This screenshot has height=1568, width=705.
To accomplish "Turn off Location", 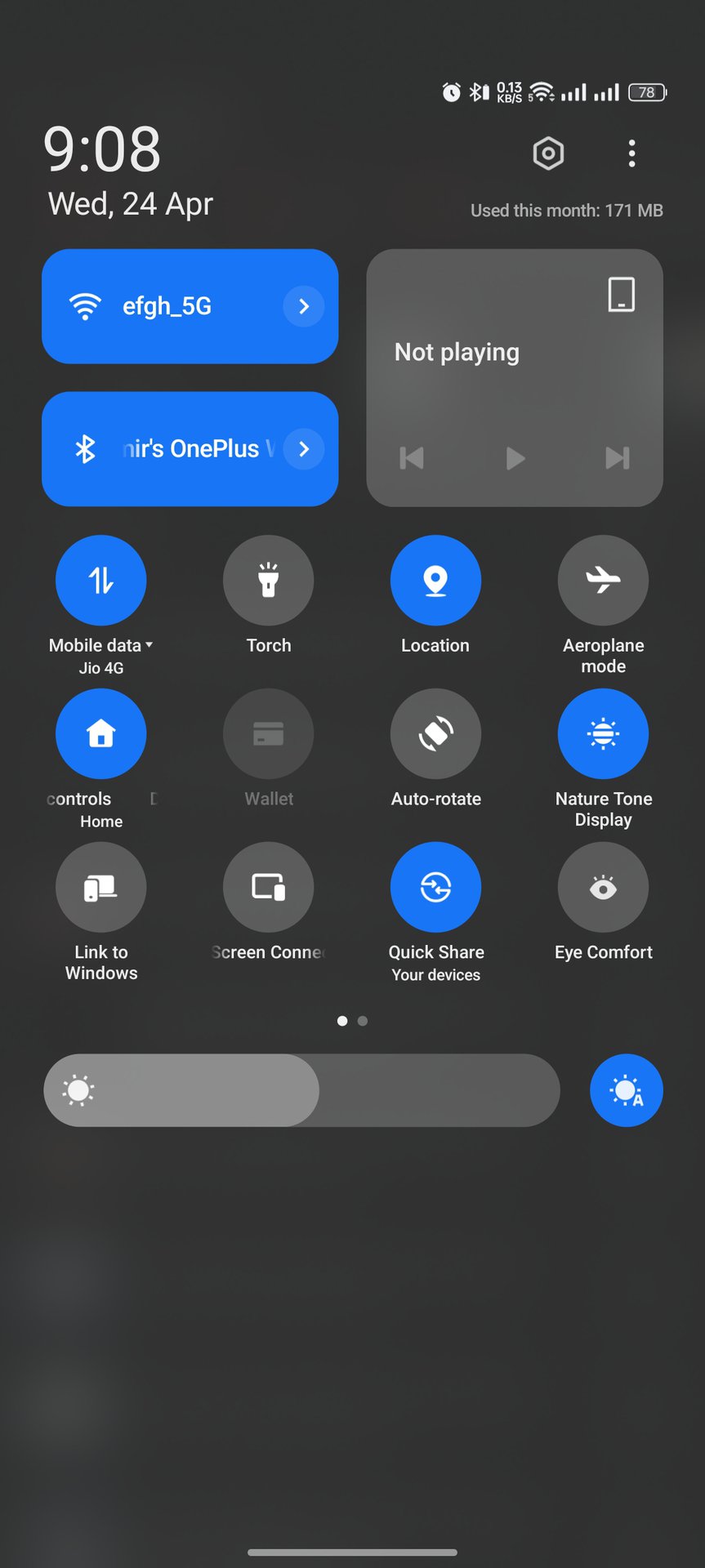I will coord(435,580).
